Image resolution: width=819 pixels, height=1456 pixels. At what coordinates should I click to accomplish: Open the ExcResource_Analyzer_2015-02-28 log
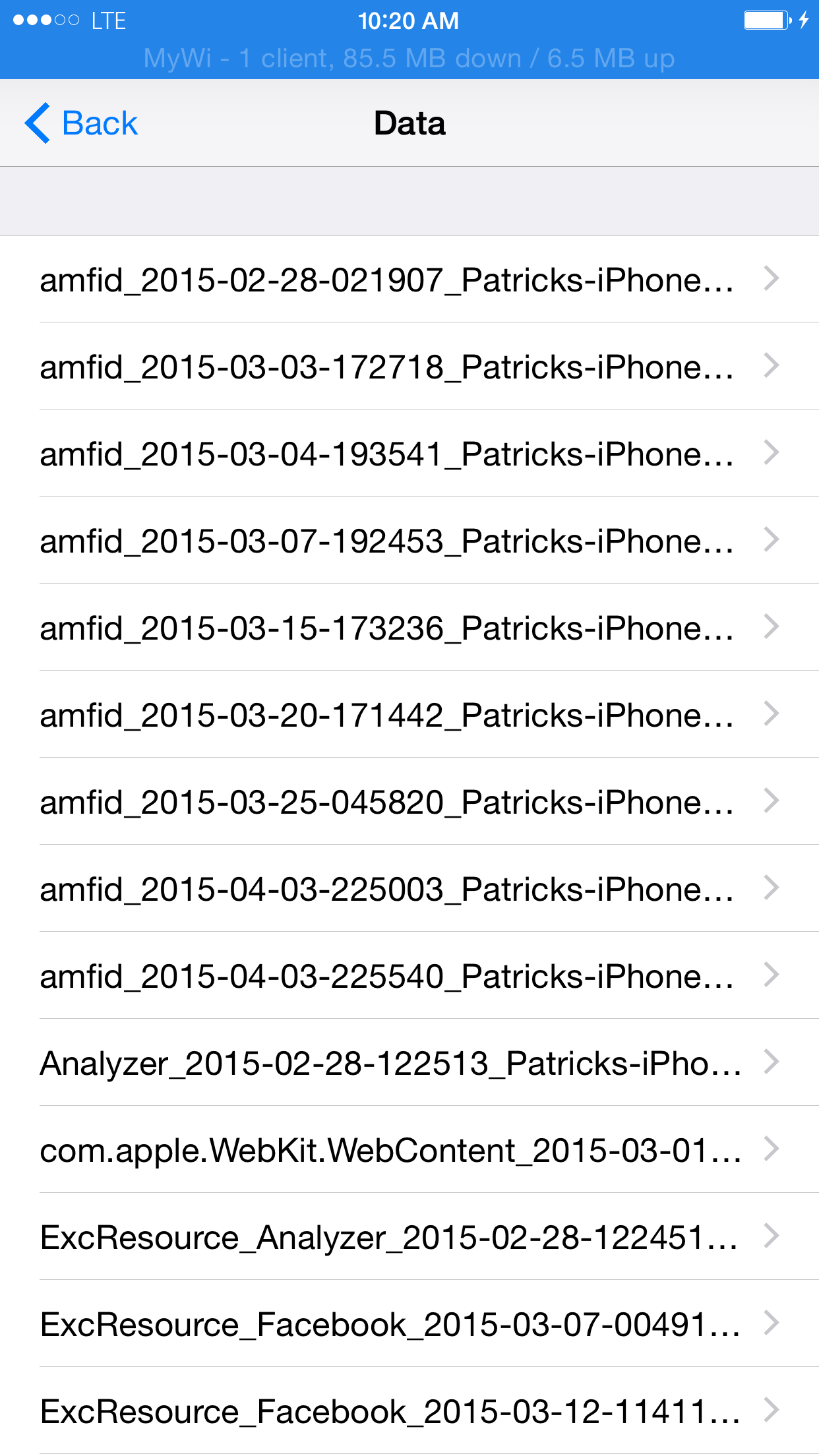pos(409,1237)
